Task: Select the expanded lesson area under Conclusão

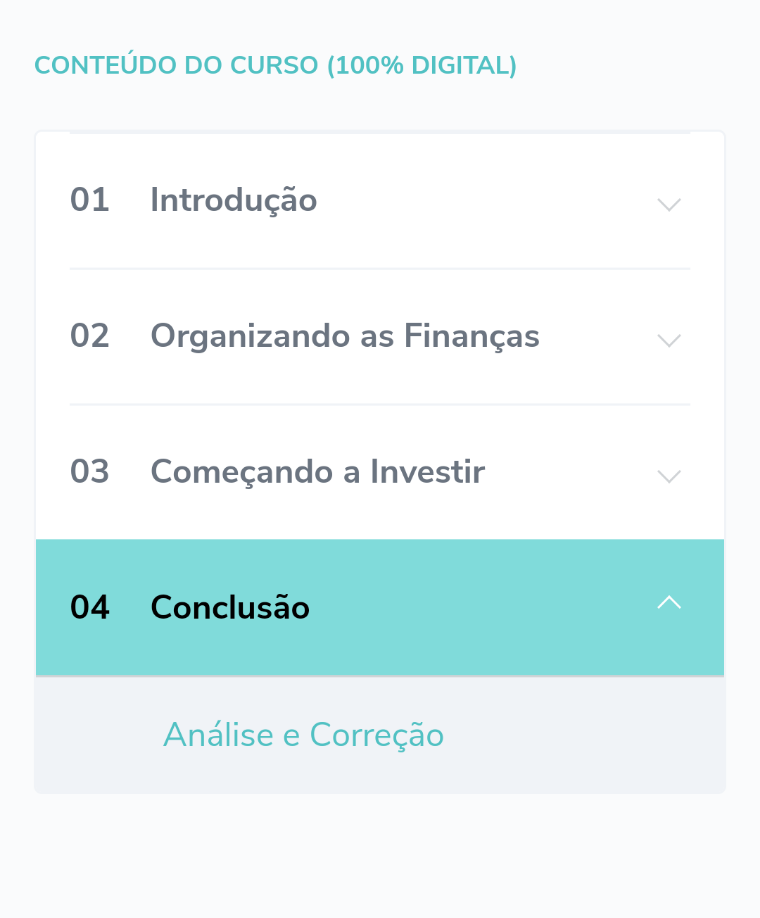Action: (380, 735)
